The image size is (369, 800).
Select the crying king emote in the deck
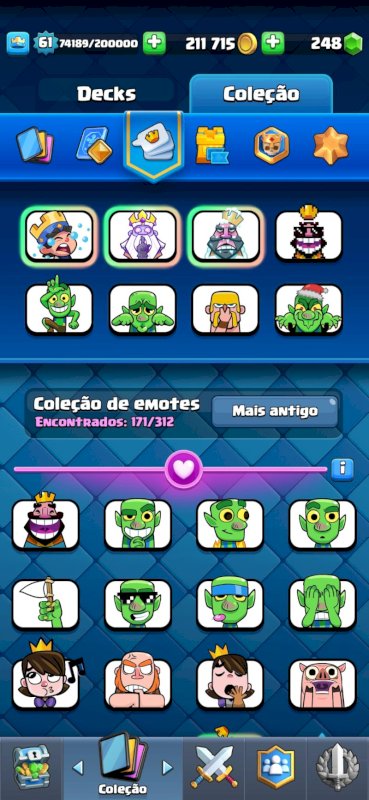point(59,236)
